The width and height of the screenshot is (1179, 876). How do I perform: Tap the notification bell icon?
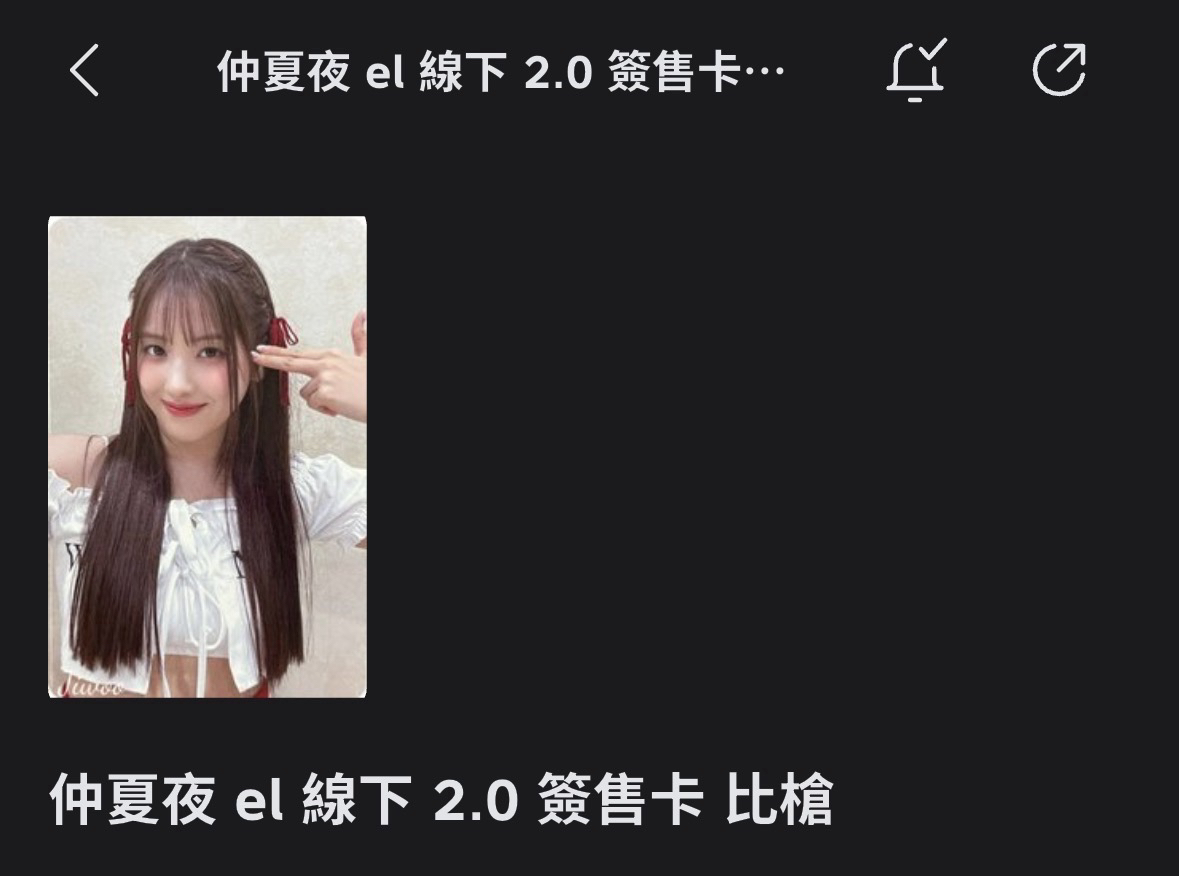click(x=915, y=71)
